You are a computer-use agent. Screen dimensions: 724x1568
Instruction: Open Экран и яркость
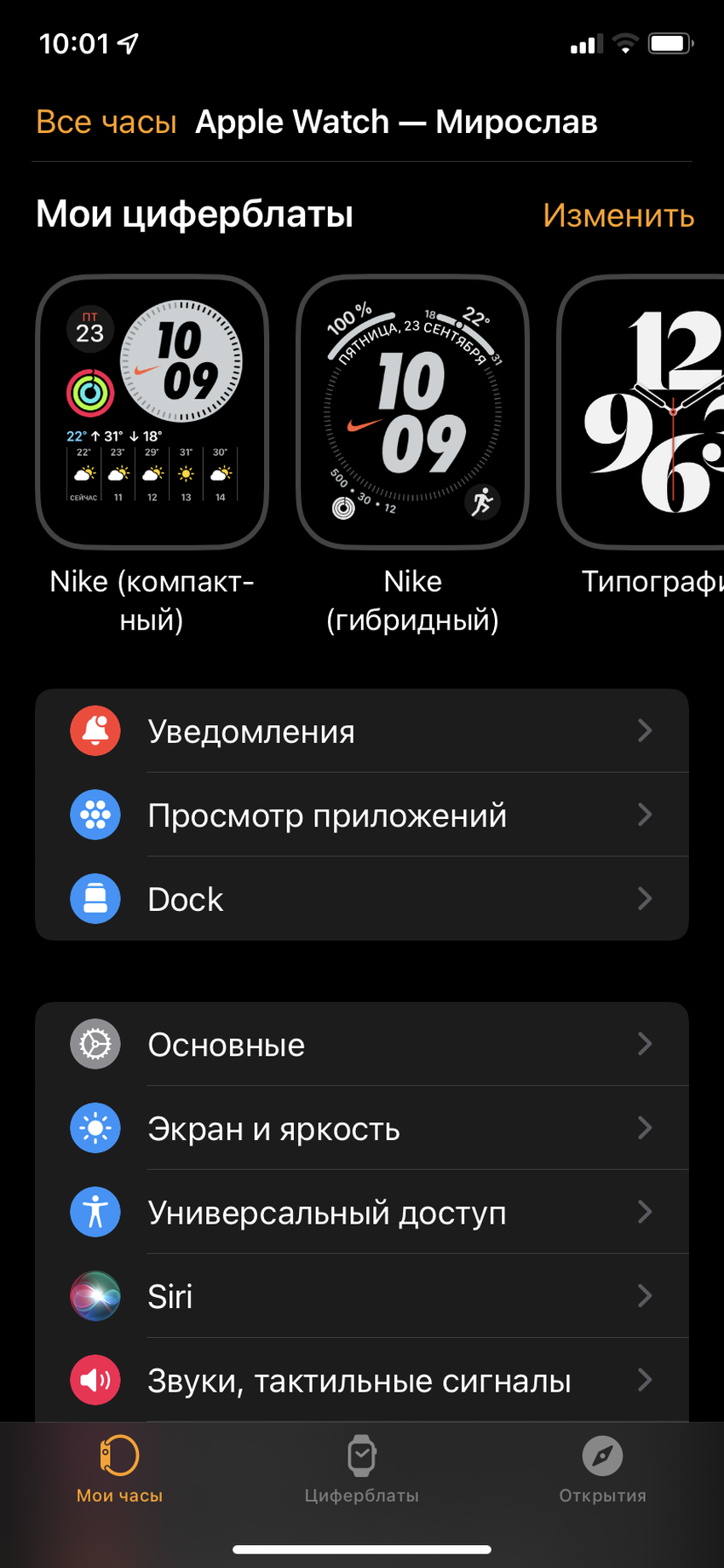(x=362, y=1128)
